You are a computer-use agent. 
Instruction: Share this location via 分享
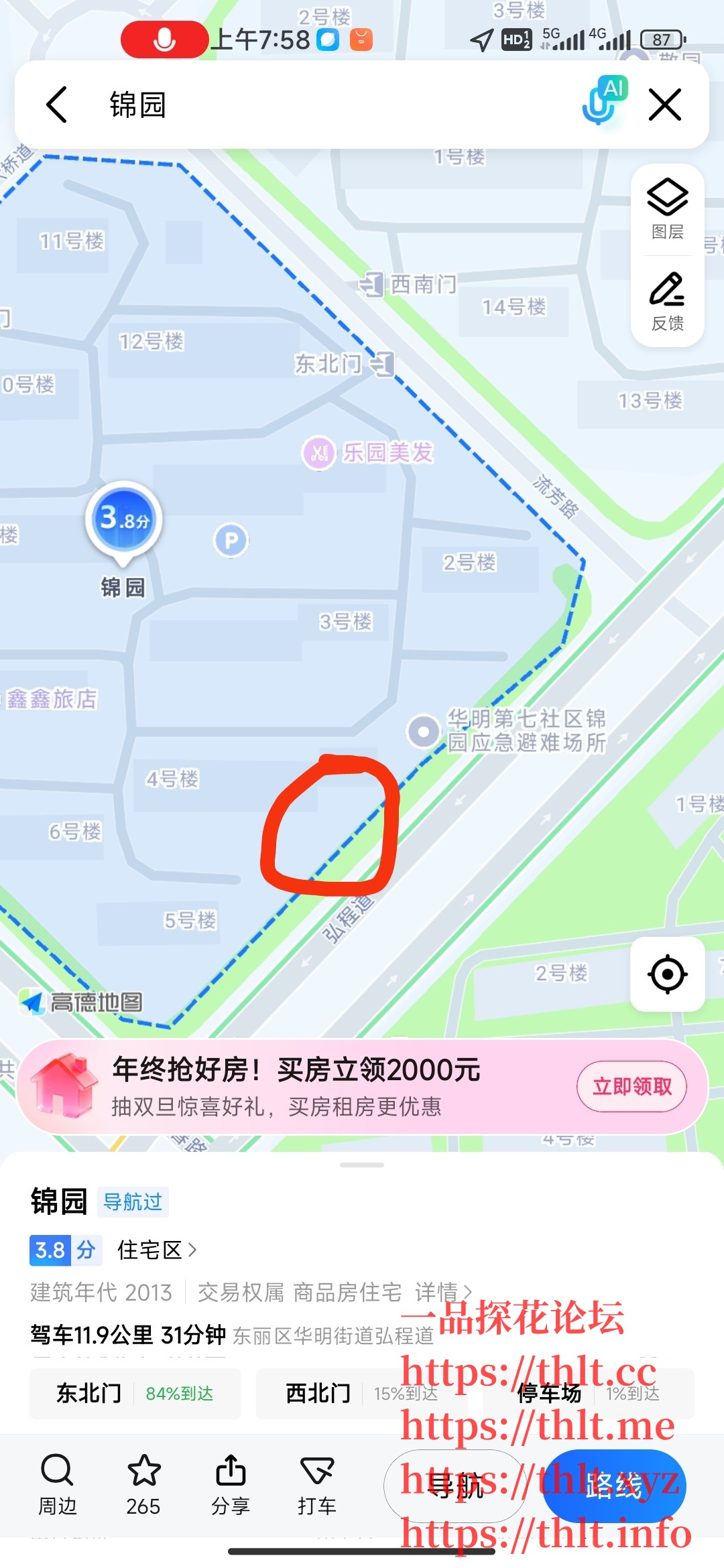click(x=231, y=1484)
